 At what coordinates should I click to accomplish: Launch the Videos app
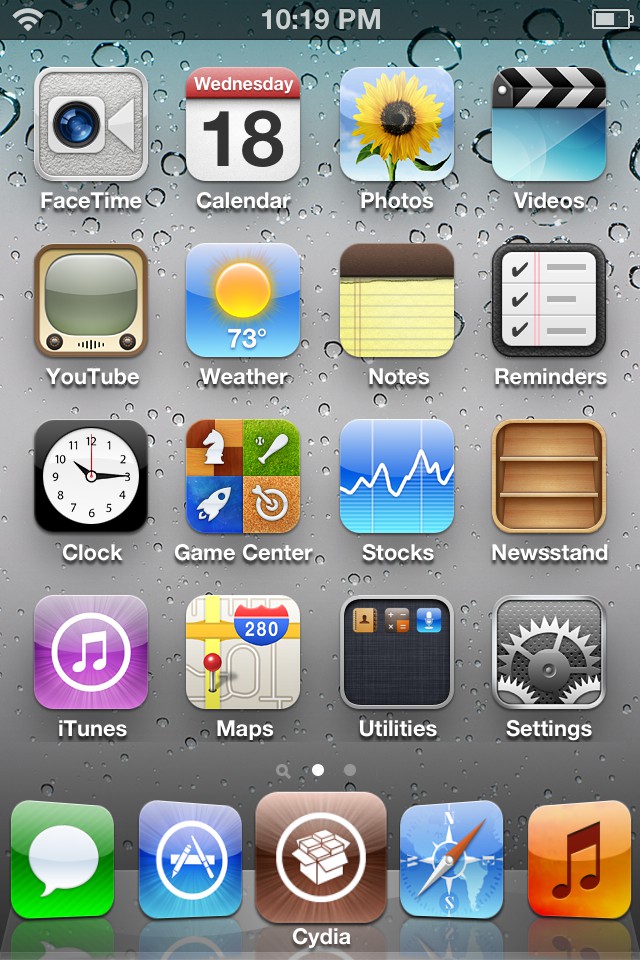coord(549,124)
